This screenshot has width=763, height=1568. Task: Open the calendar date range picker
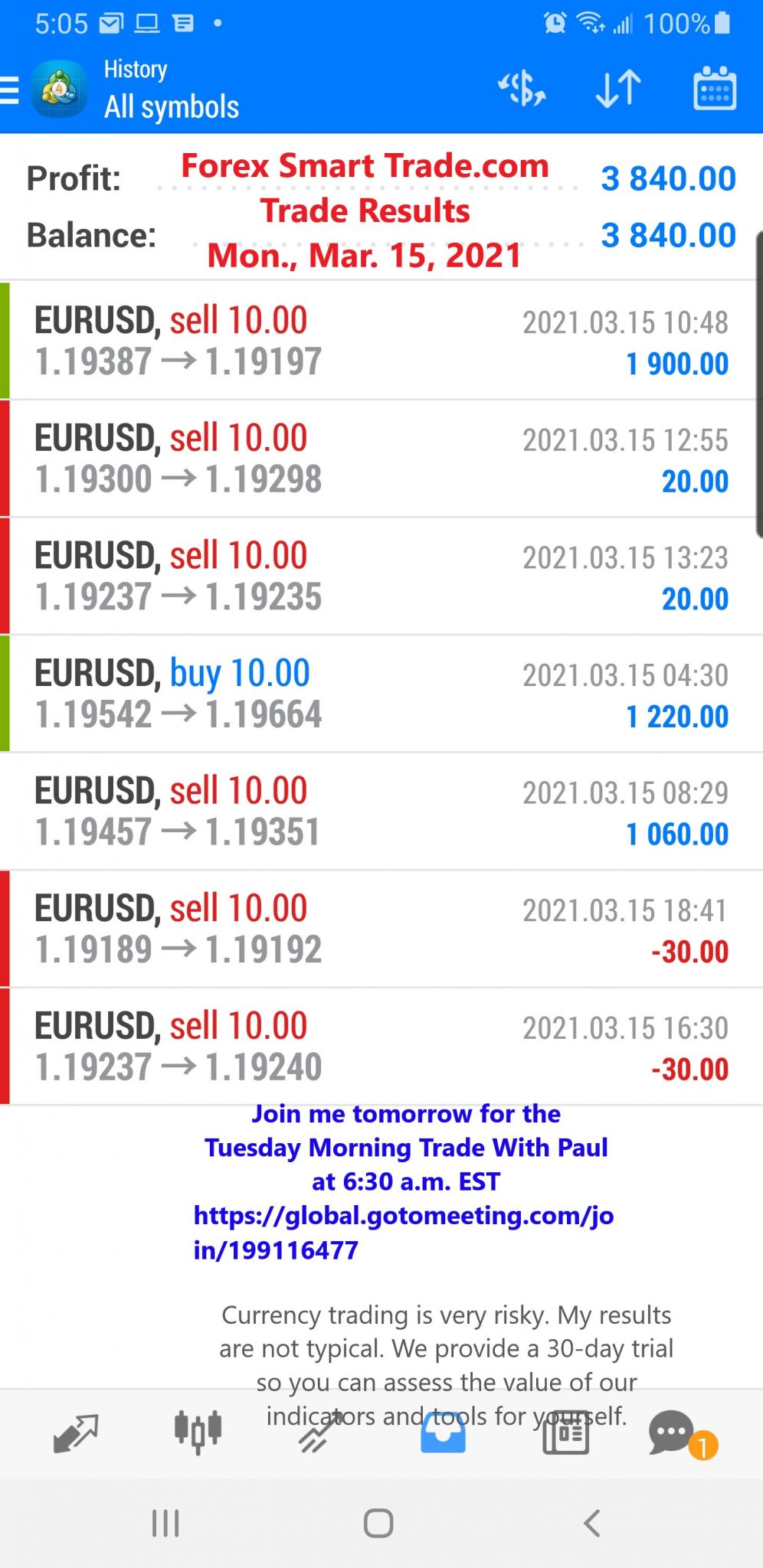714,89
